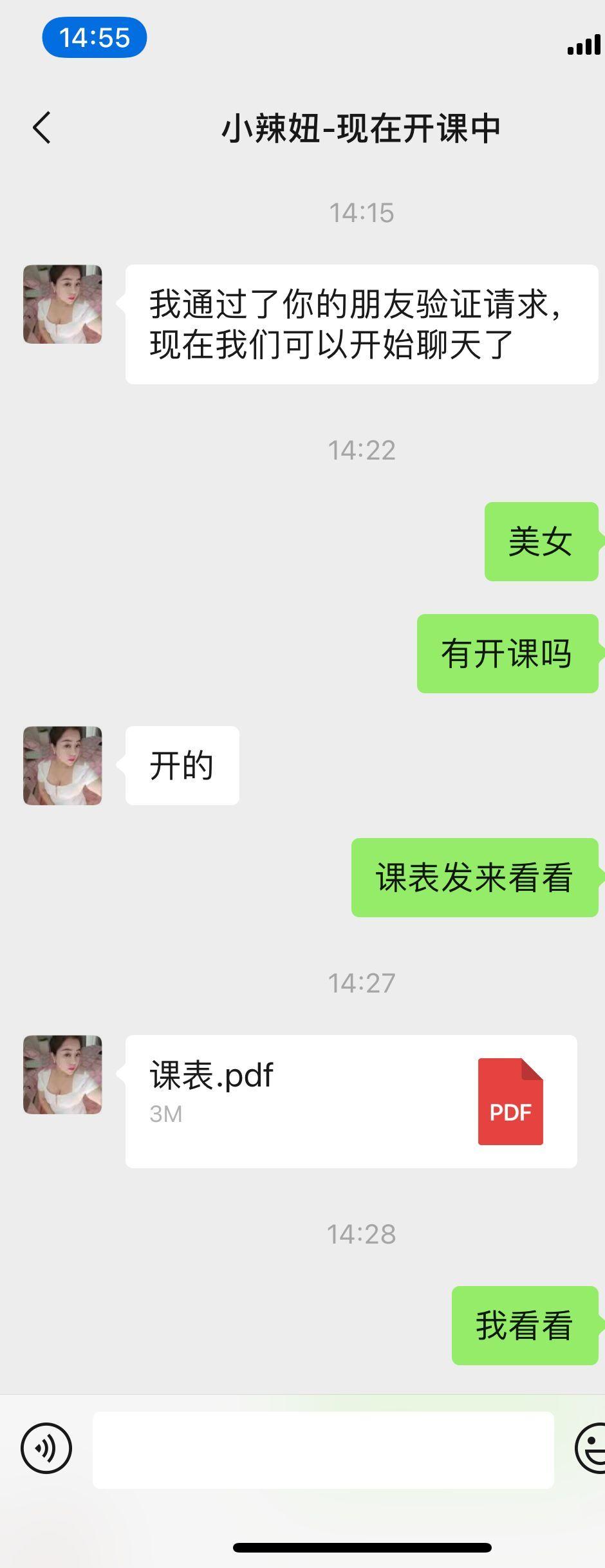Focus the message text field

coord(323,1450)
